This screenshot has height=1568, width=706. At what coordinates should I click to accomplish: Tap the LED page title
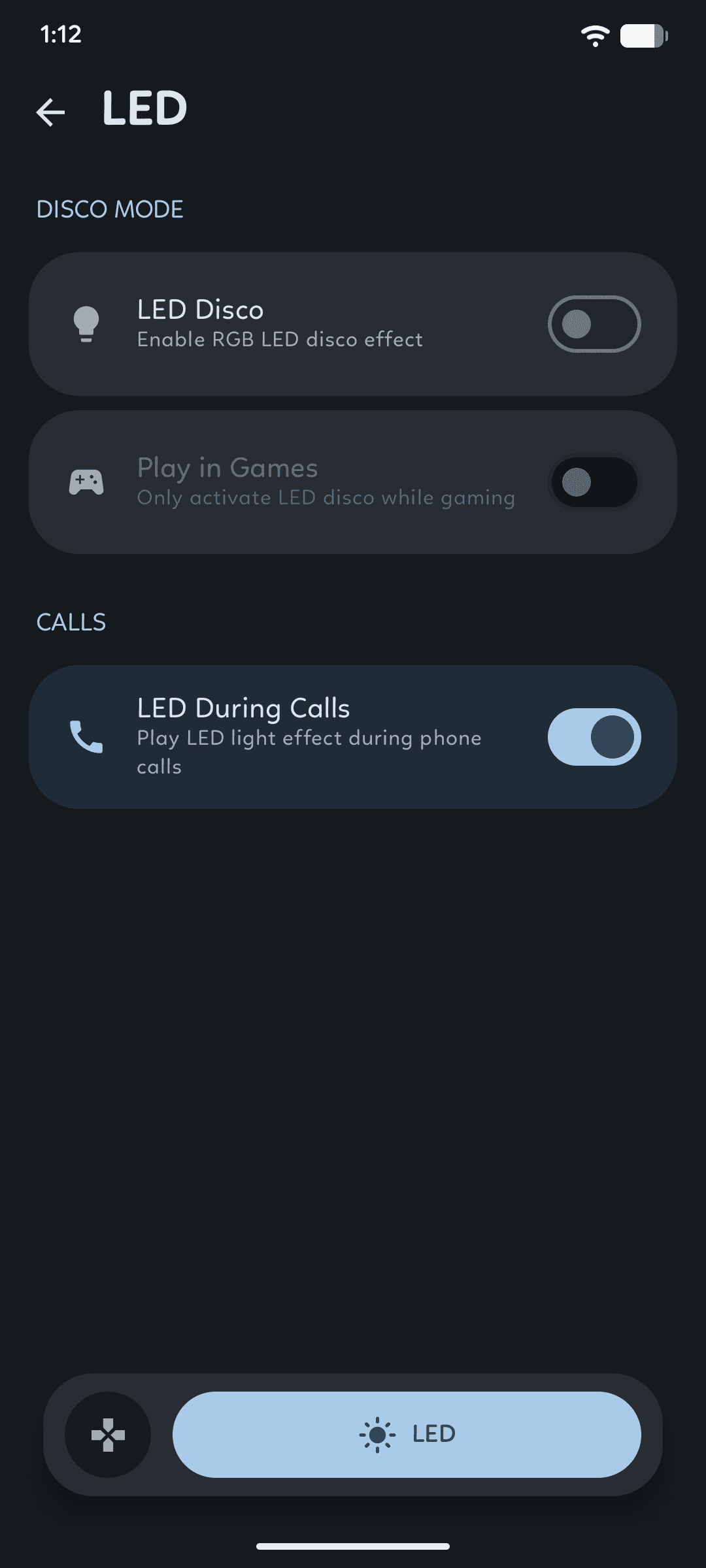(x=143, y=108)
